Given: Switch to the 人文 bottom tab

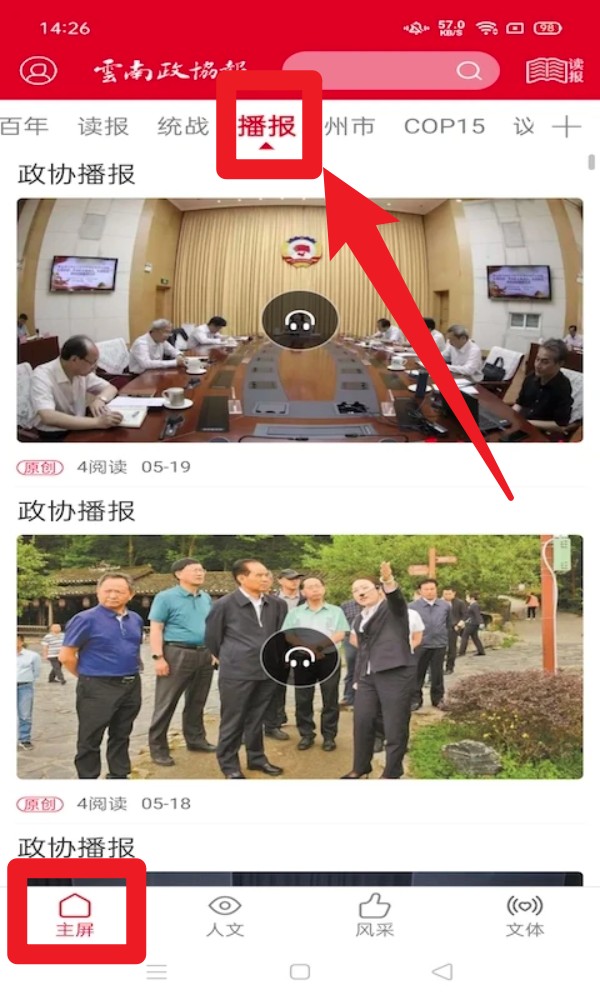Looking at the screenshot, I should pyautogui.click(x=225, y=915).
